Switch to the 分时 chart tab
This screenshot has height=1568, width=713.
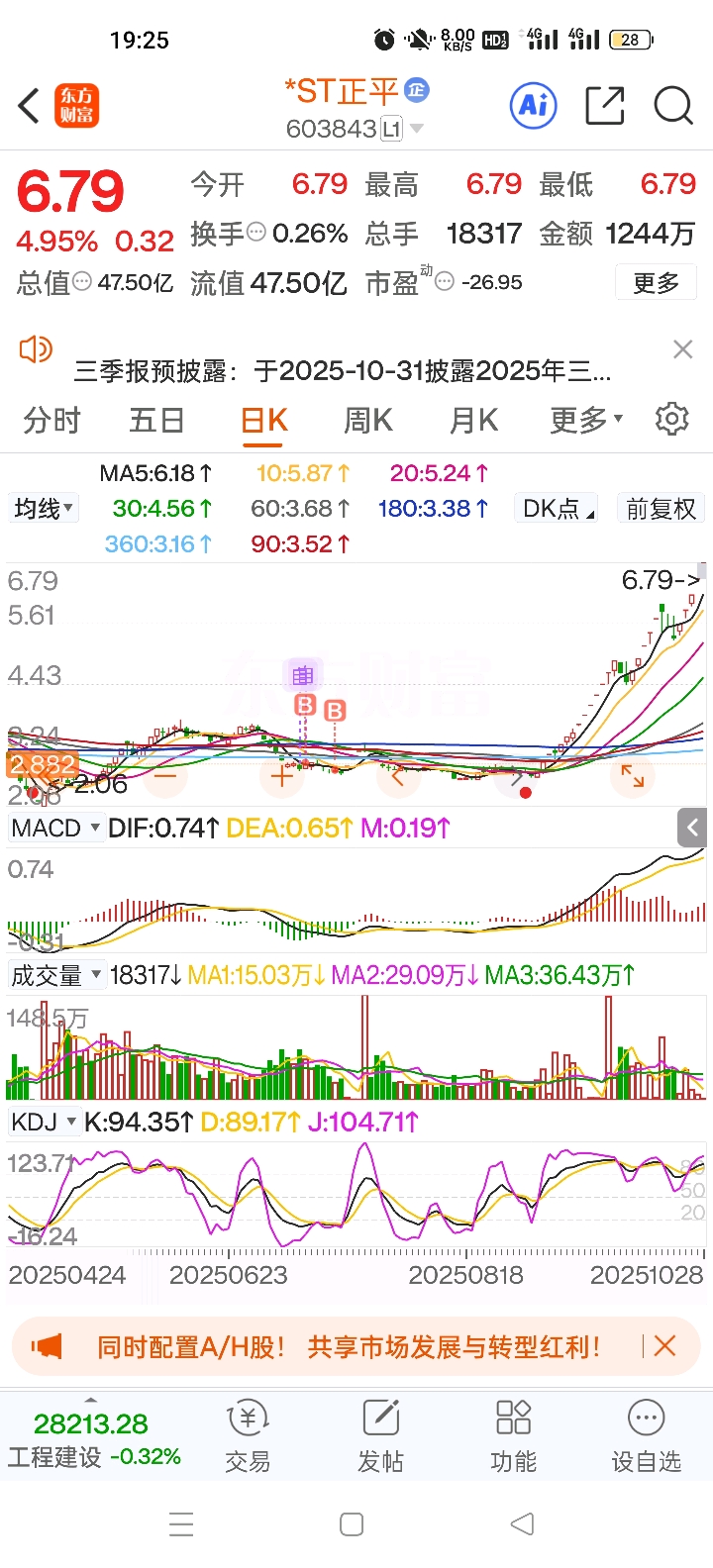(x=51, y=421)
